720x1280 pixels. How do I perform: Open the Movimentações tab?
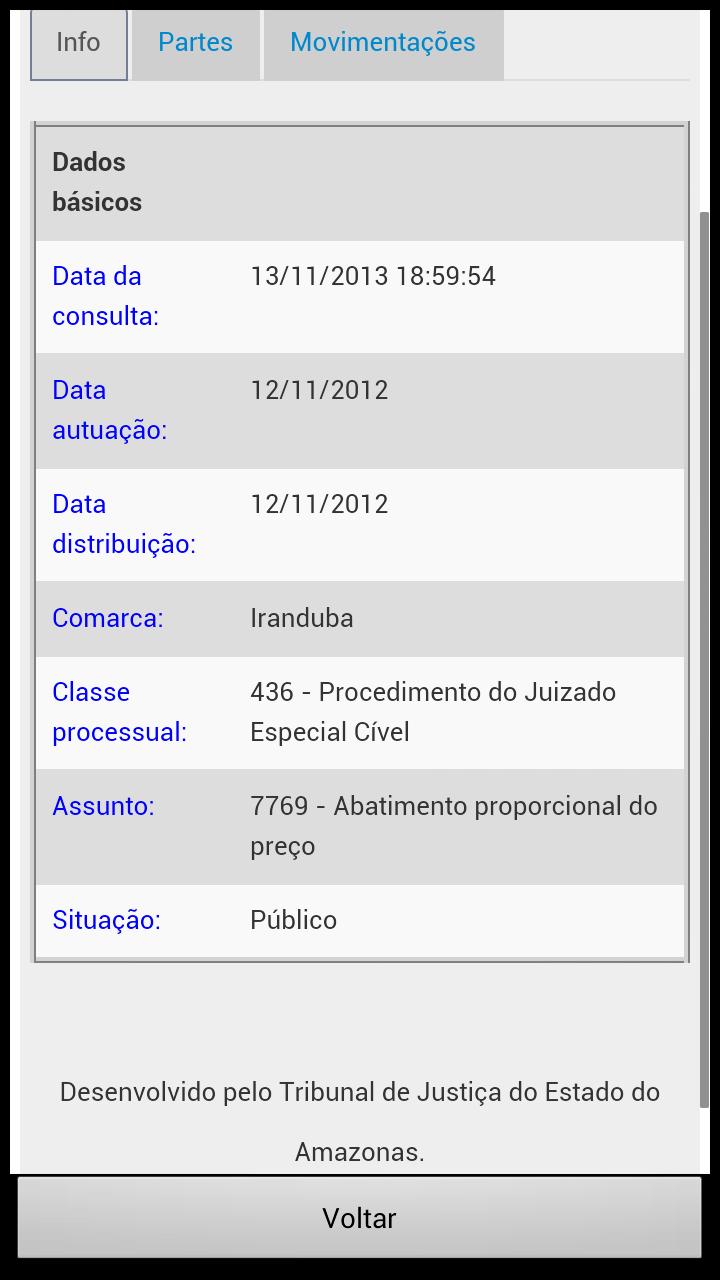pos(381,42)
